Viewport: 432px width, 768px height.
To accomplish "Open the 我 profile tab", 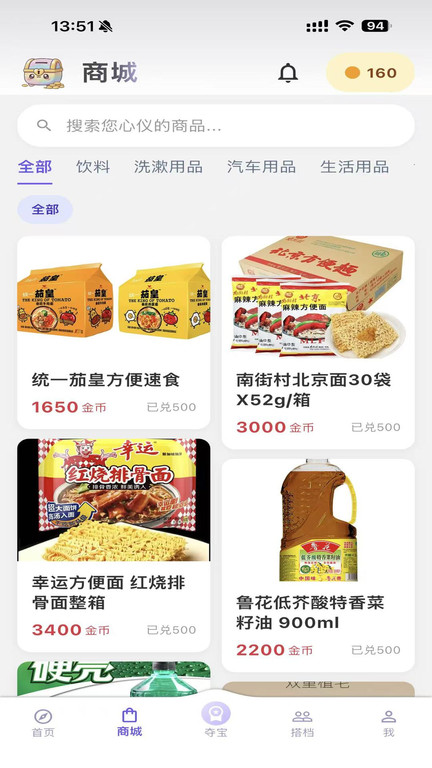I will [x=388, y=723].
